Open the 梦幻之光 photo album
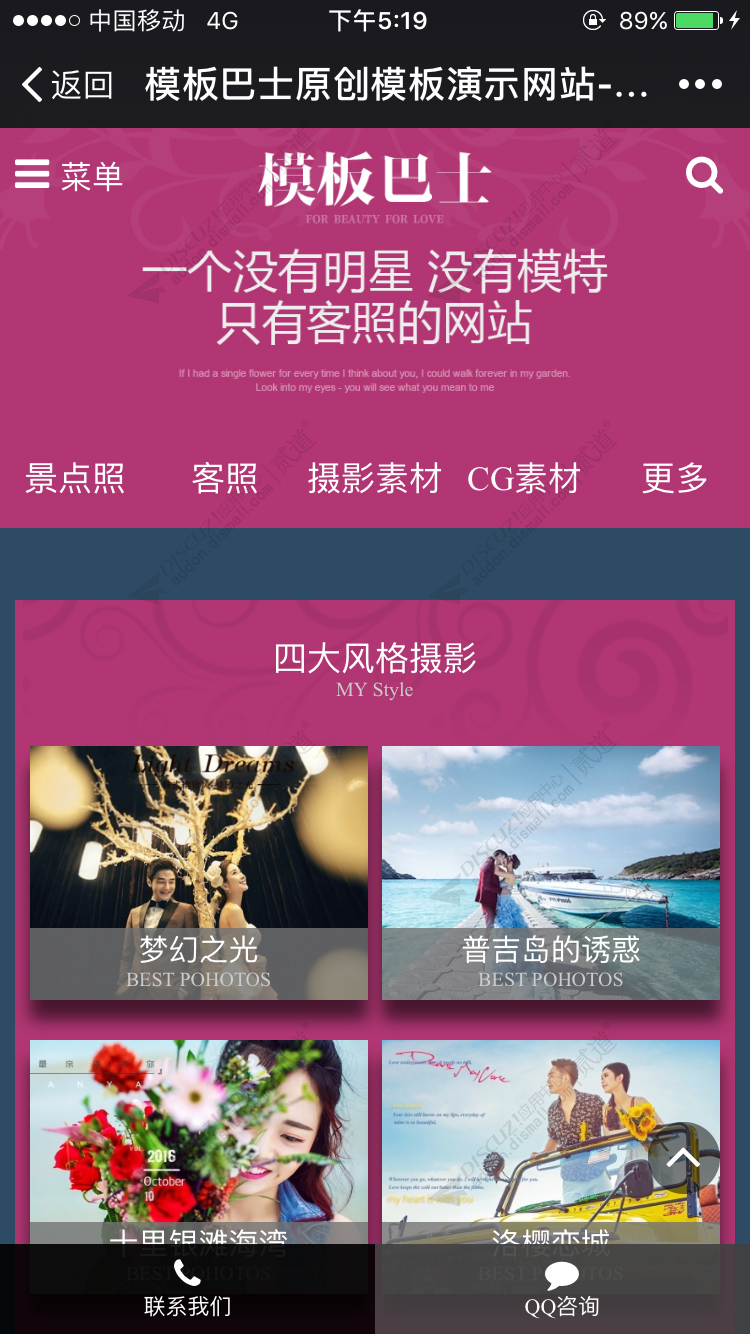Screen dimensions: 750x1334 coord(199,872)
